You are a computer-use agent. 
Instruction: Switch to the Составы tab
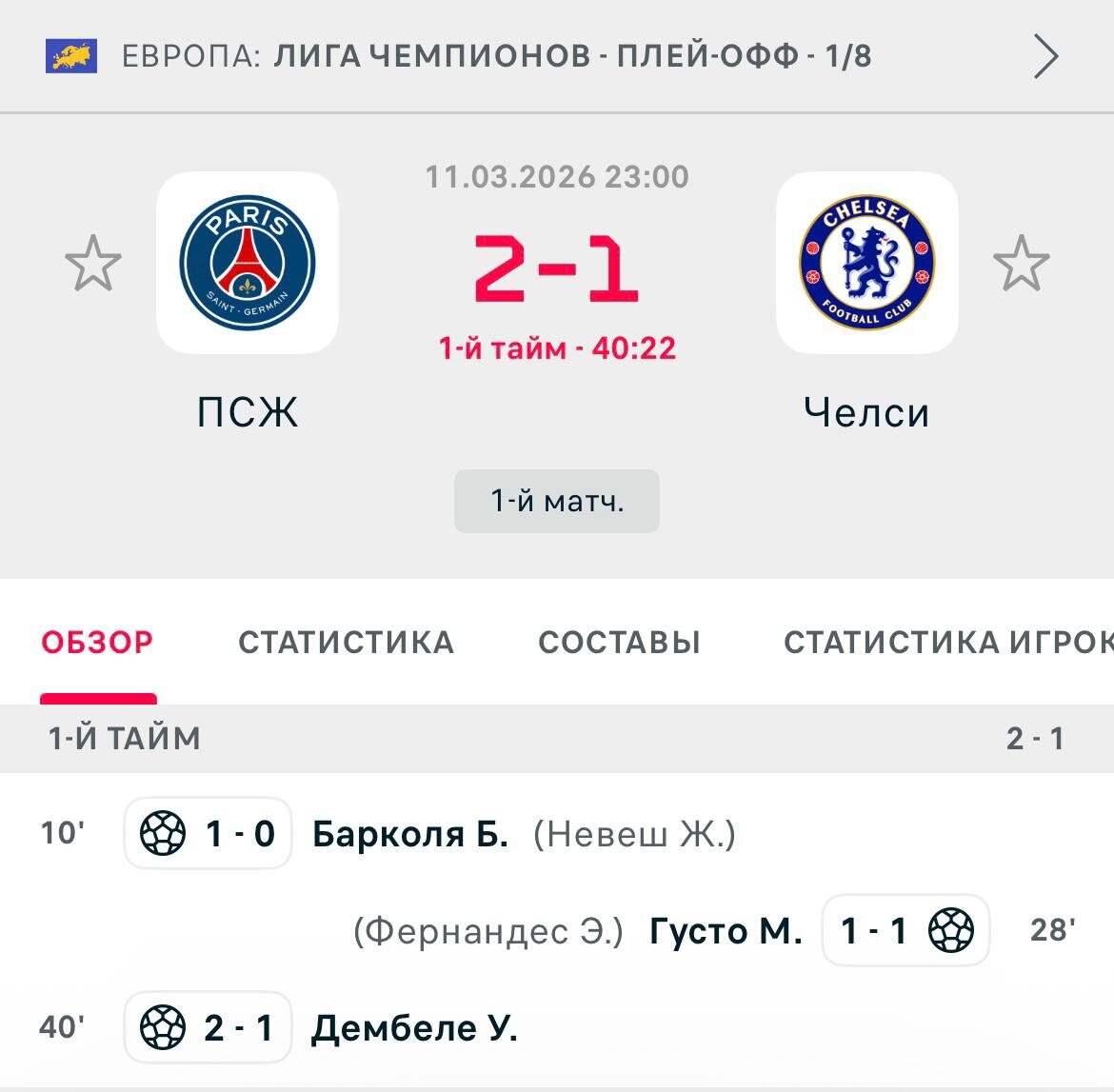click(x=619, y=642)
